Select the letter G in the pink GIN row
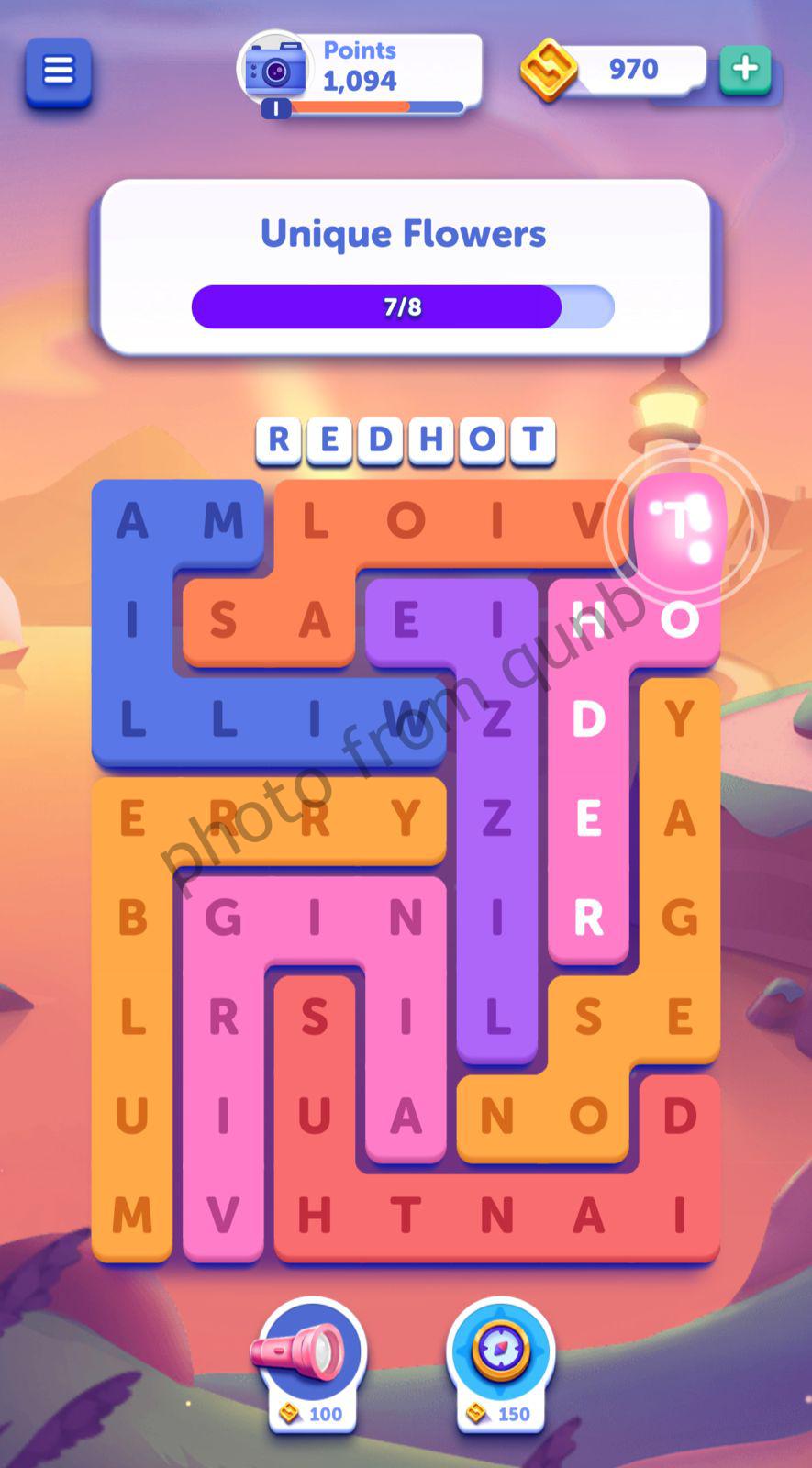The image size is (812, 1468). 223,917
